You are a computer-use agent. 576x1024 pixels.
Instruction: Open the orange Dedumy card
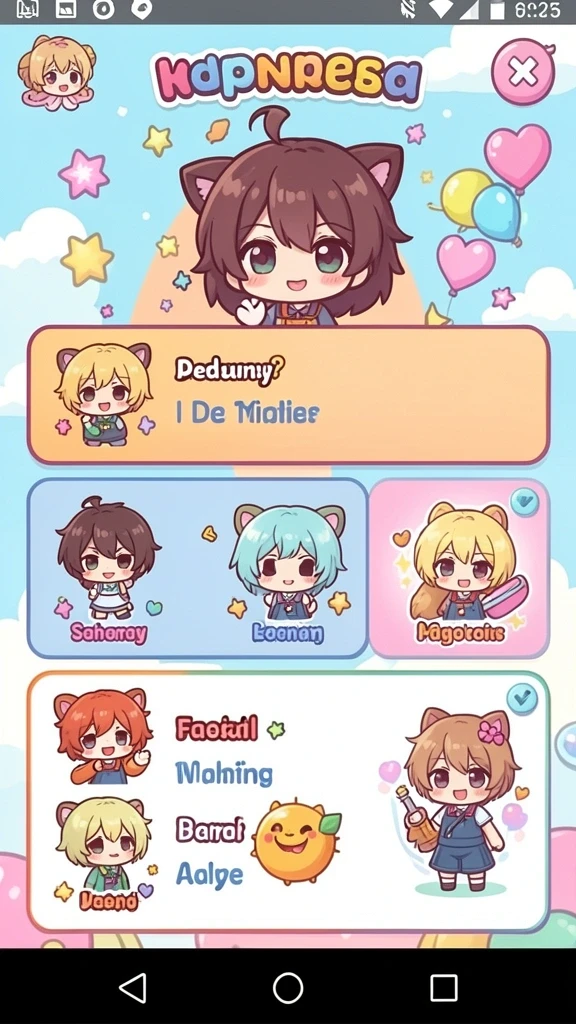pos(288,395)
